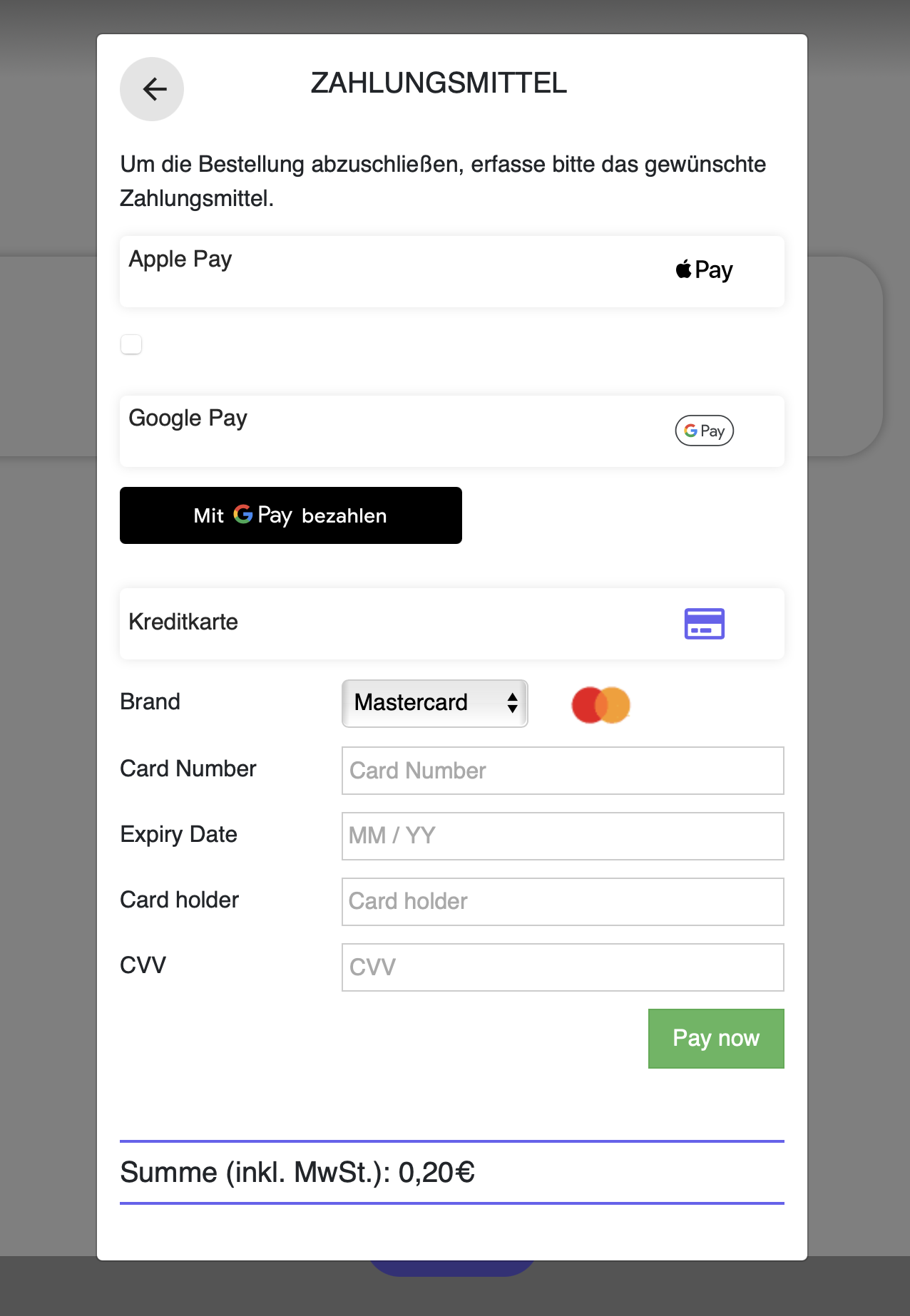This screenshot has height=1316, width=910.
Task: Tap the CVV input field
Action: [562, 967]
